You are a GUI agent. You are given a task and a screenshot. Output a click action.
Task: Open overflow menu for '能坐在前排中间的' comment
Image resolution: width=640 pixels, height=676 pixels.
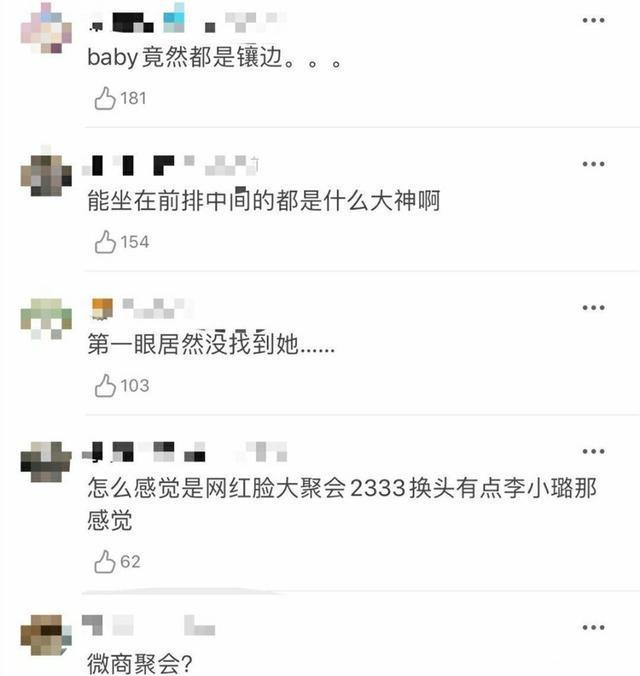(593, 162)
